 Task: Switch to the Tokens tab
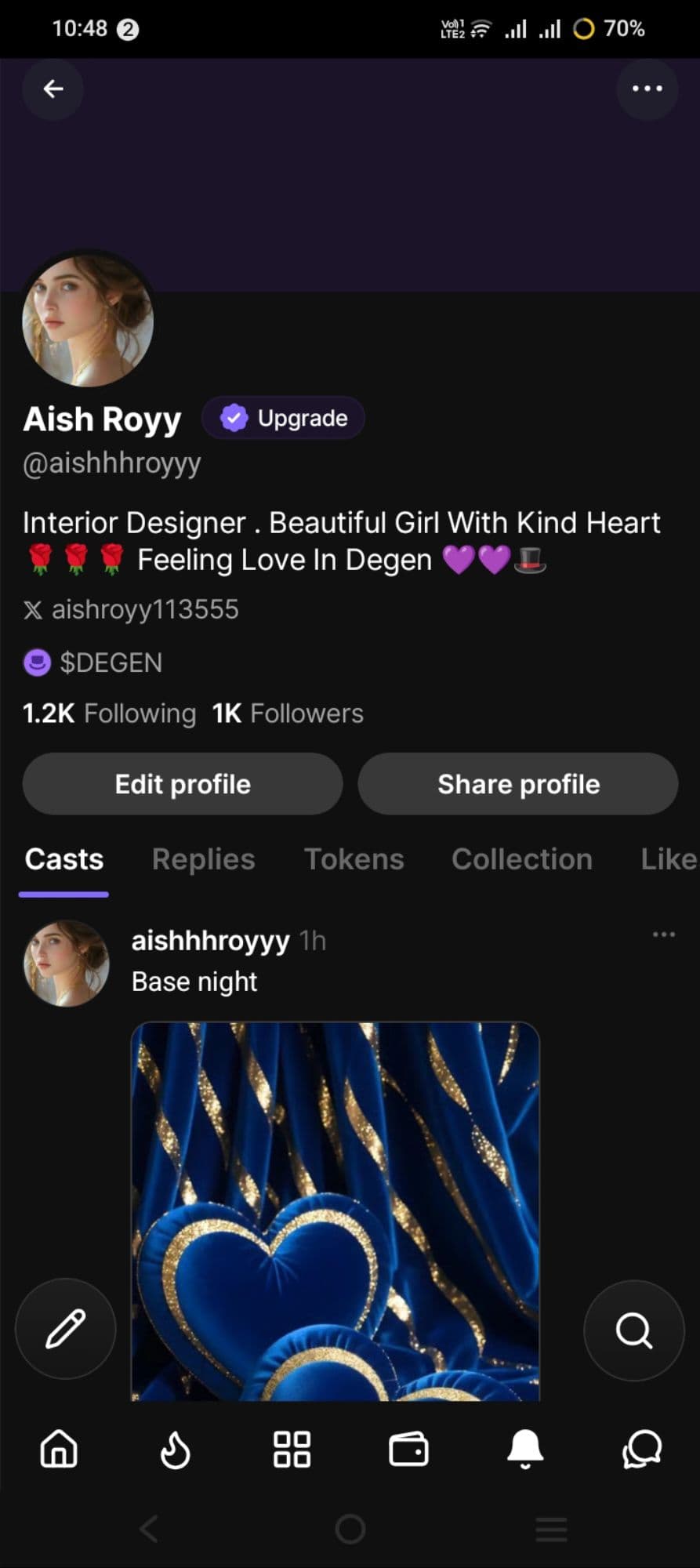click(354, 859)
